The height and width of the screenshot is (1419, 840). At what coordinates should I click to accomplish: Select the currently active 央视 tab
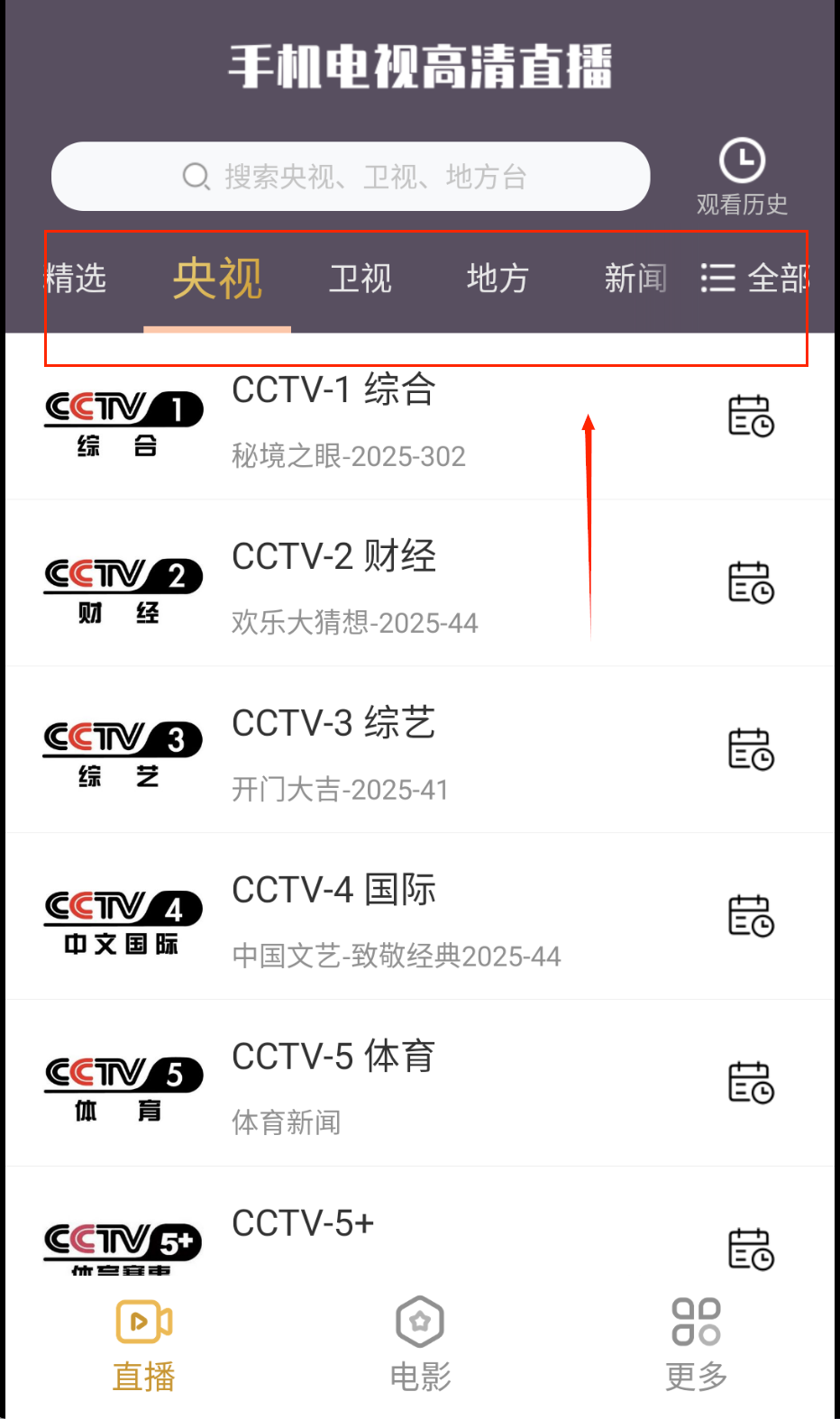point(216,279)
